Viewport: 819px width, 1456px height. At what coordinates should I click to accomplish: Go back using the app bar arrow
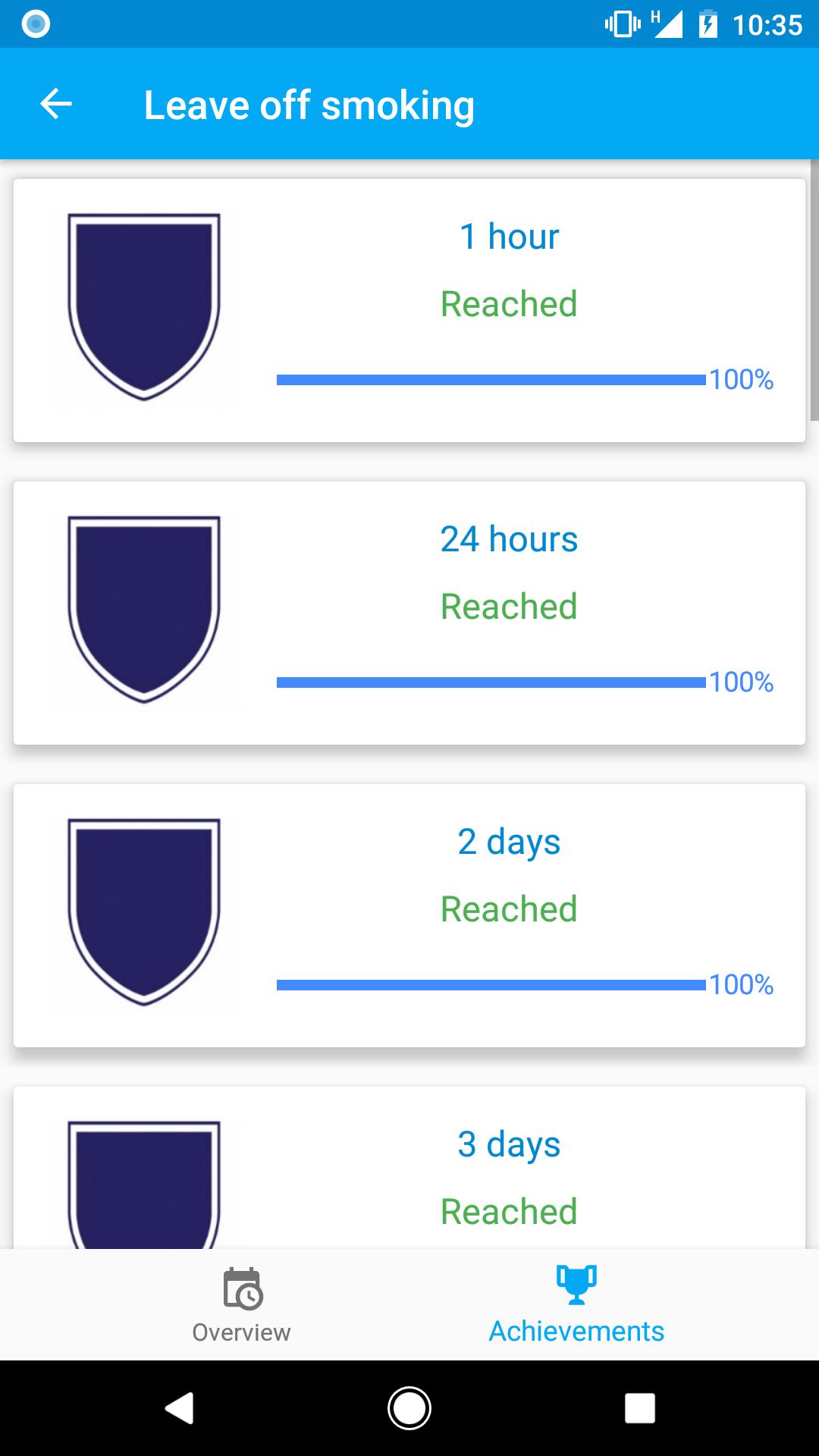[55, 104]
